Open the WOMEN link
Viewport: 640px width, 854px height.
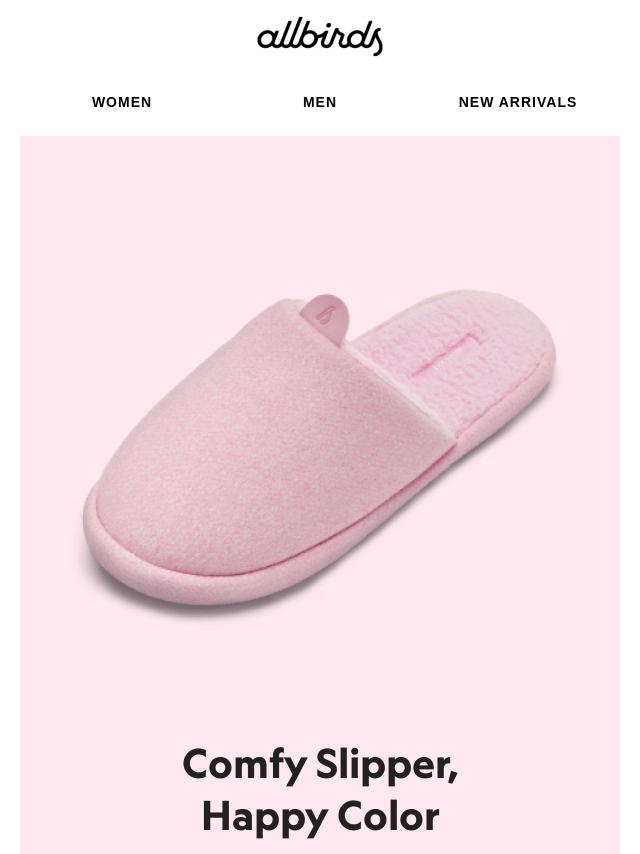122,102
